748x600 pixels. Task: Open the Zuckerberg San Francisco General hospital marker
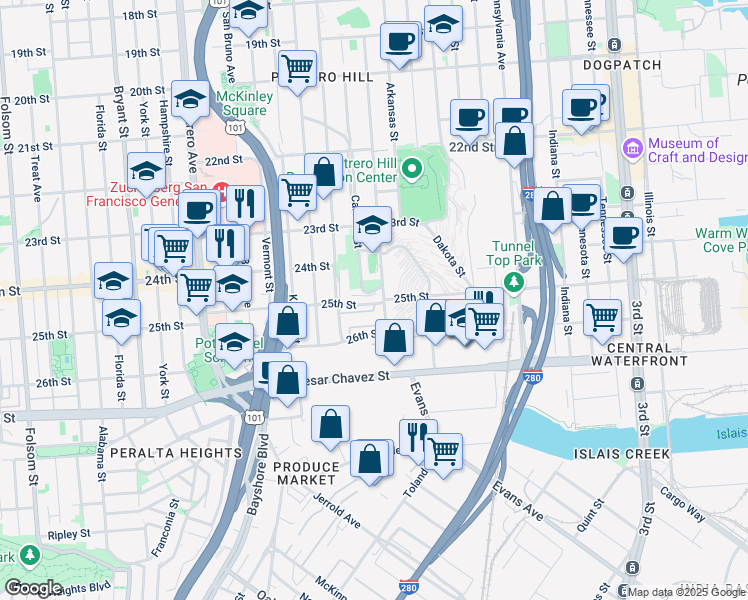point(221,189)
